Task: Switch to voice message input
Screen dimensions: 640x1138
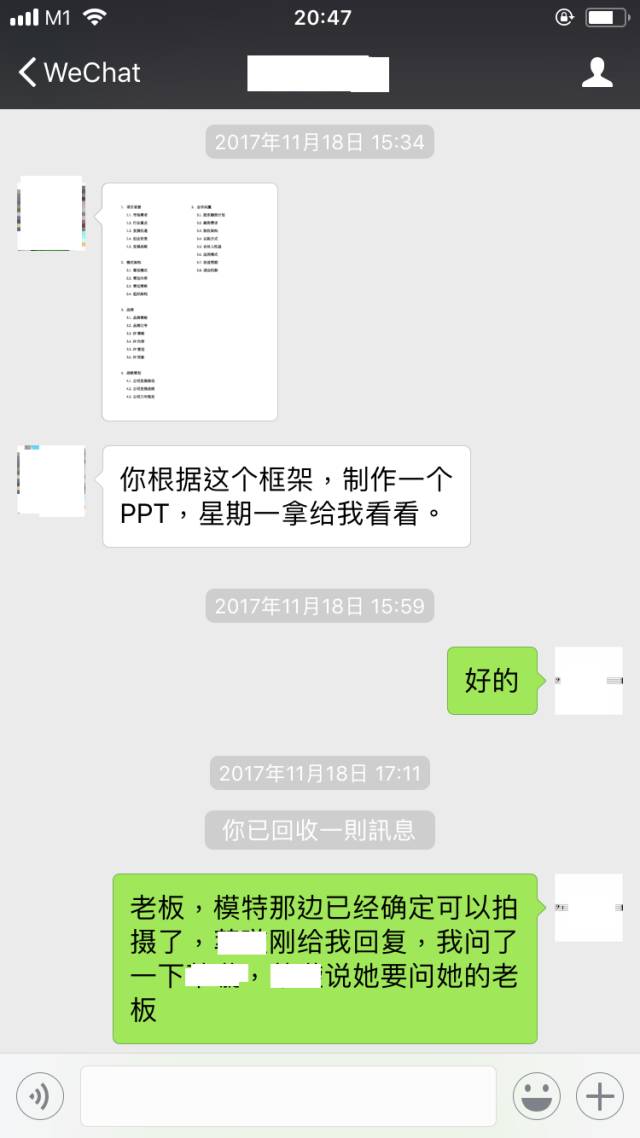Action: (40, 1097)
